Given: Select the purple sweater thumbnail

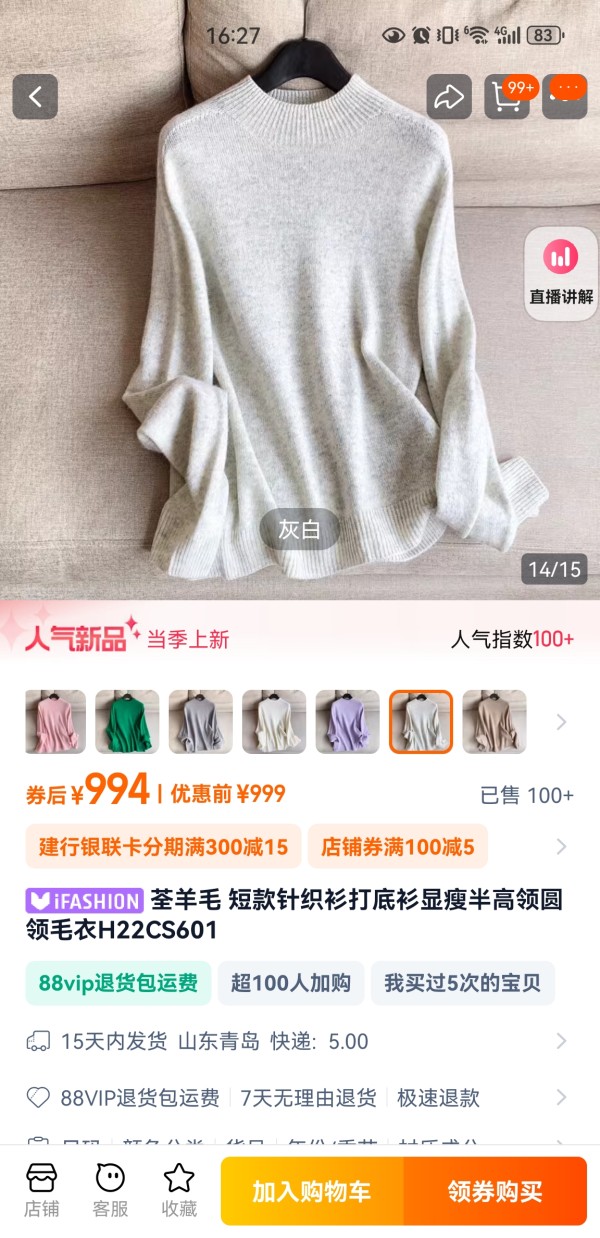Looking at the screenshot, I should tap(347, 722).
